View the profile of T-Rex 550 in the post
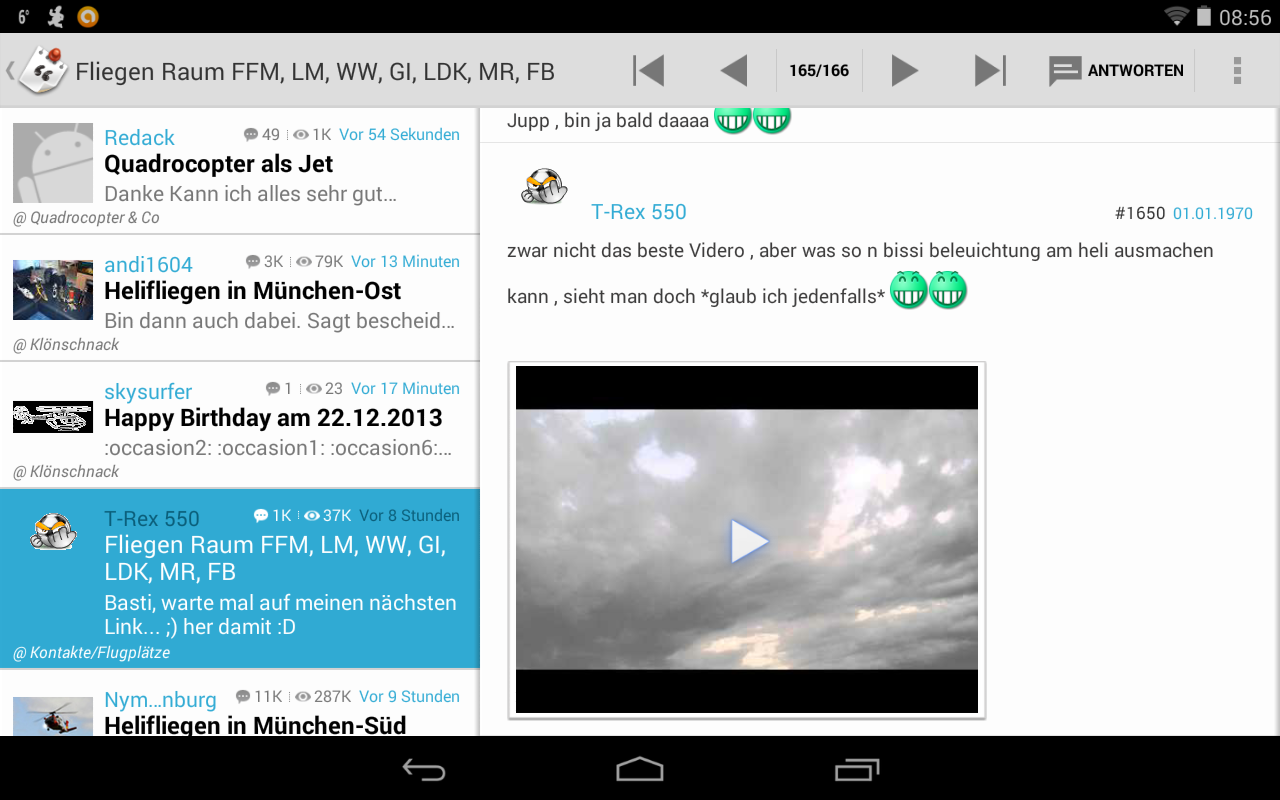Image resolution: width=1280 pixels, height=800 pixels. coord(638,212)
